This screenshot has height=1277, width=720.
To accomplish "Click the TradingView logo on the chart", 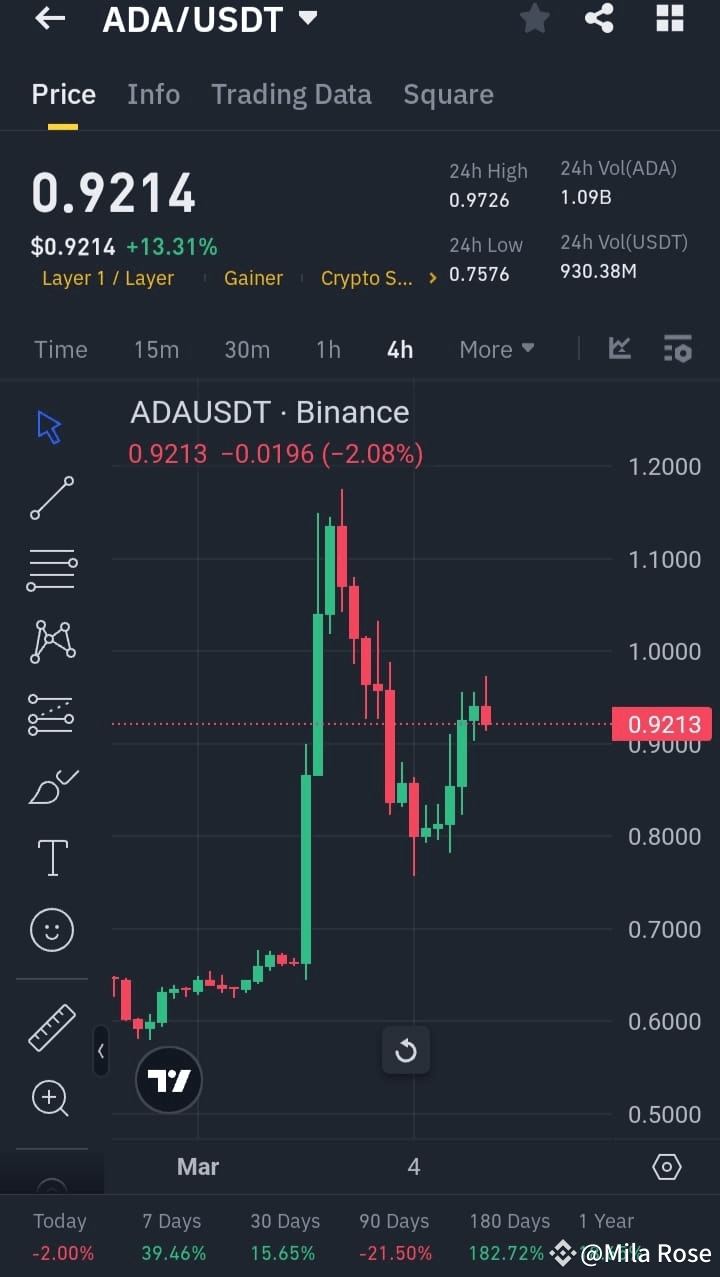I will coord(168,1080).
